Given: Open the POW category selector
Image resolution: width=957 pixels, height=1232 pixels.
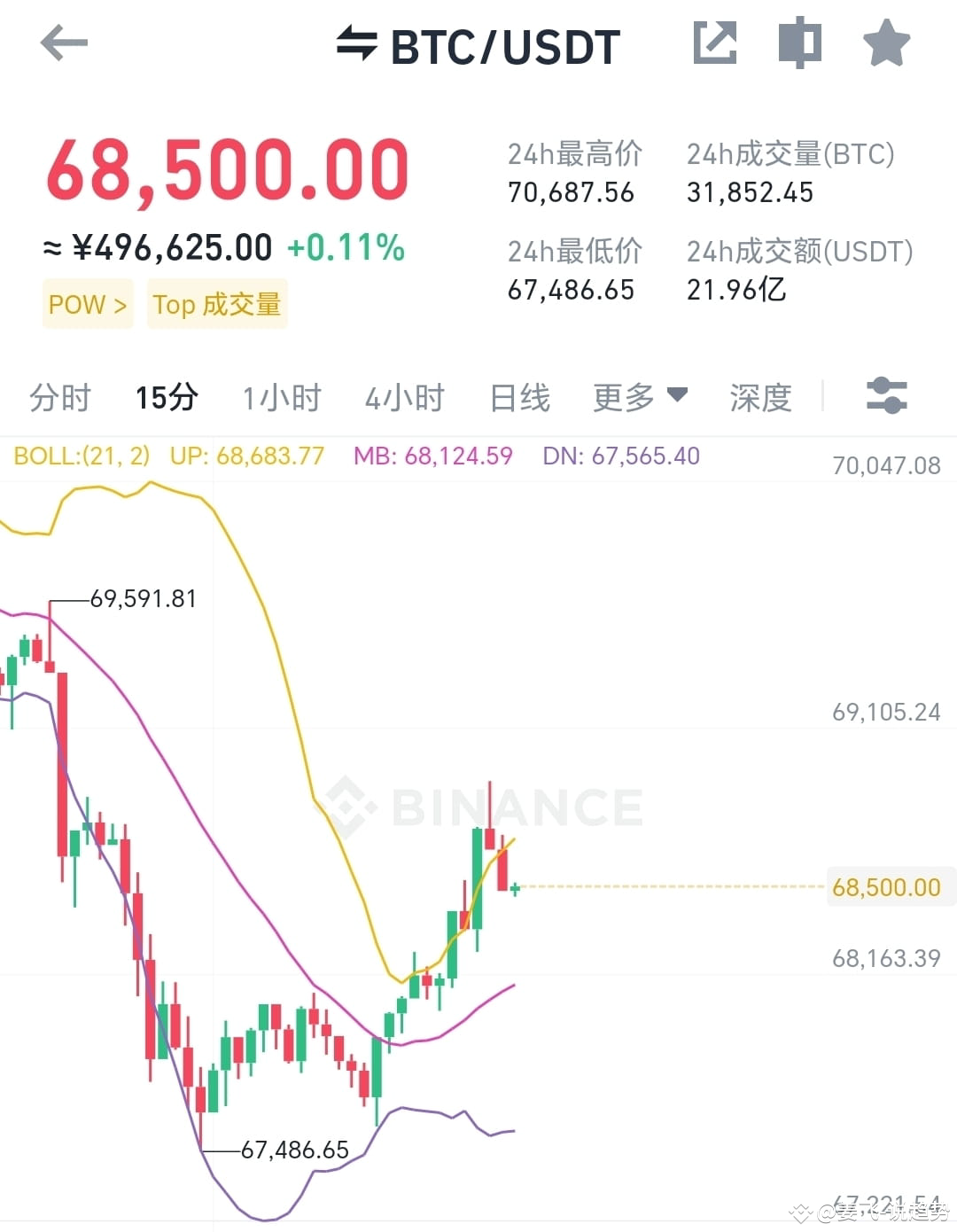Looking at the screenshot, I should [86, 304].
